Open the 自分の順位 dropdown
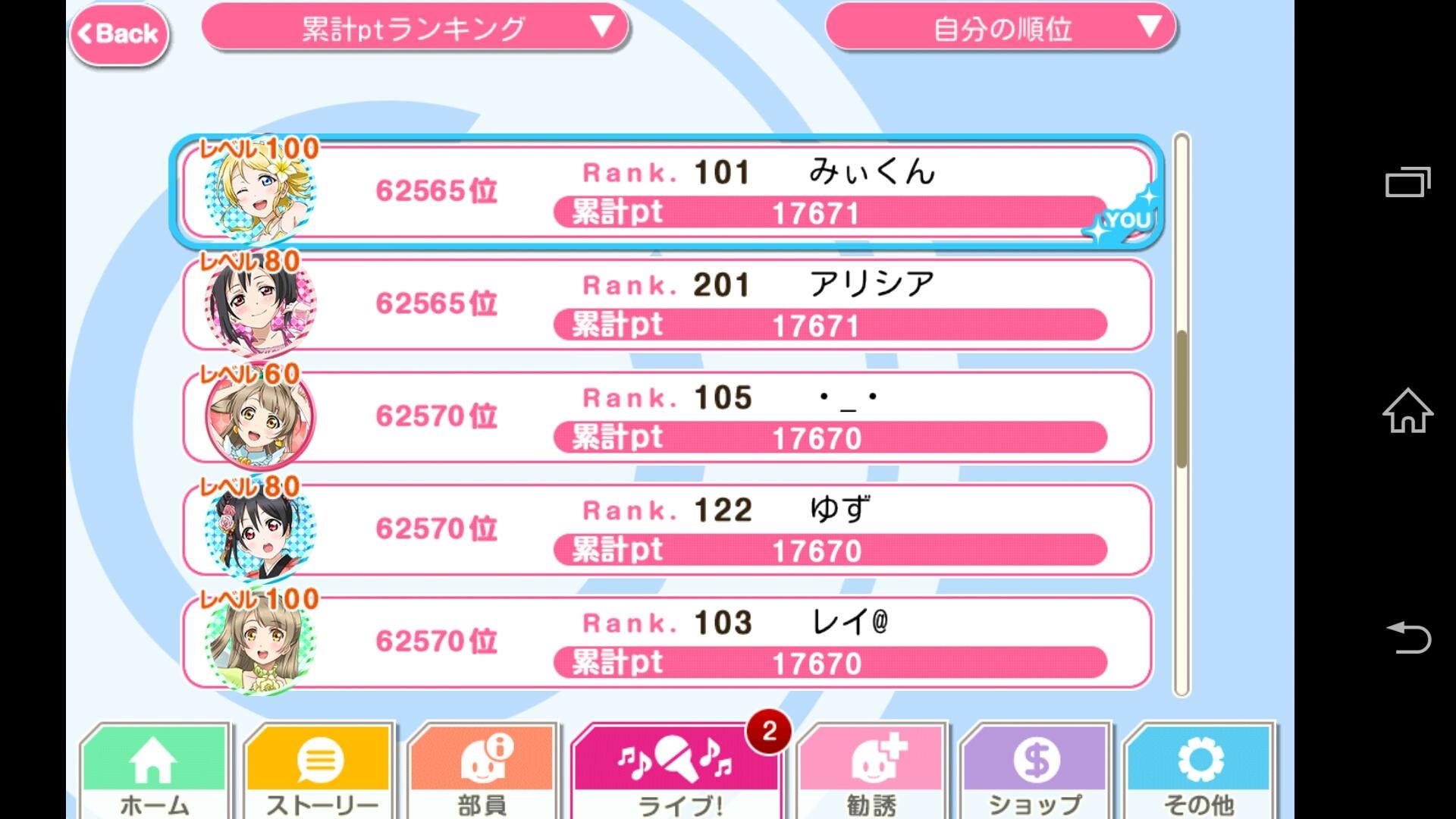The image size is (1456, 819). coord(1001,29)
